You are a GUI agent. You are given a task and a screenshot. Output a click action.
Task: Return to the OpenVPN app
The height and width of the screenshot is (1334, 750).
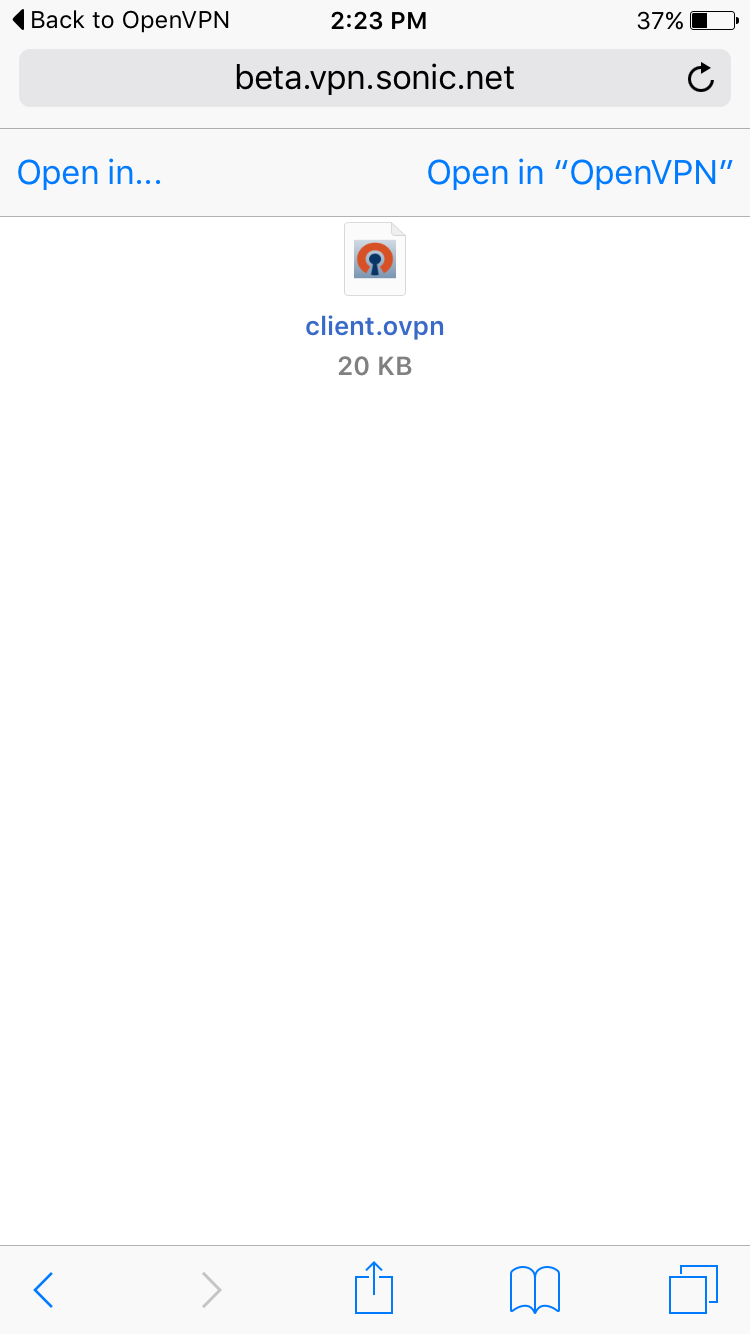pyautogui.click(x=120, y=20)
